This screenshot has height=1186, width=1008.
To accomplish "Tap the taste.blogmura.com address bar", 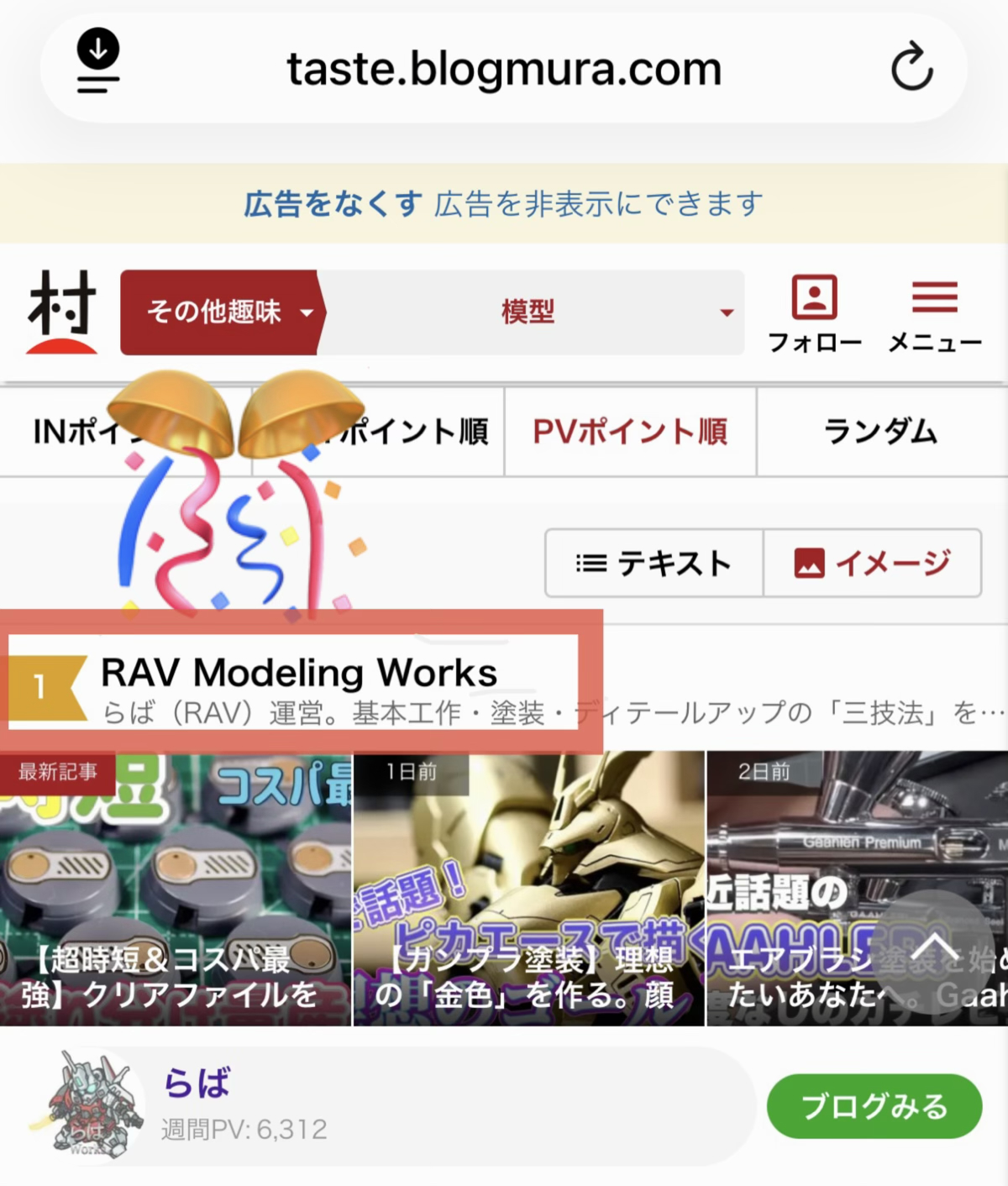I will [x=504, y=69].
